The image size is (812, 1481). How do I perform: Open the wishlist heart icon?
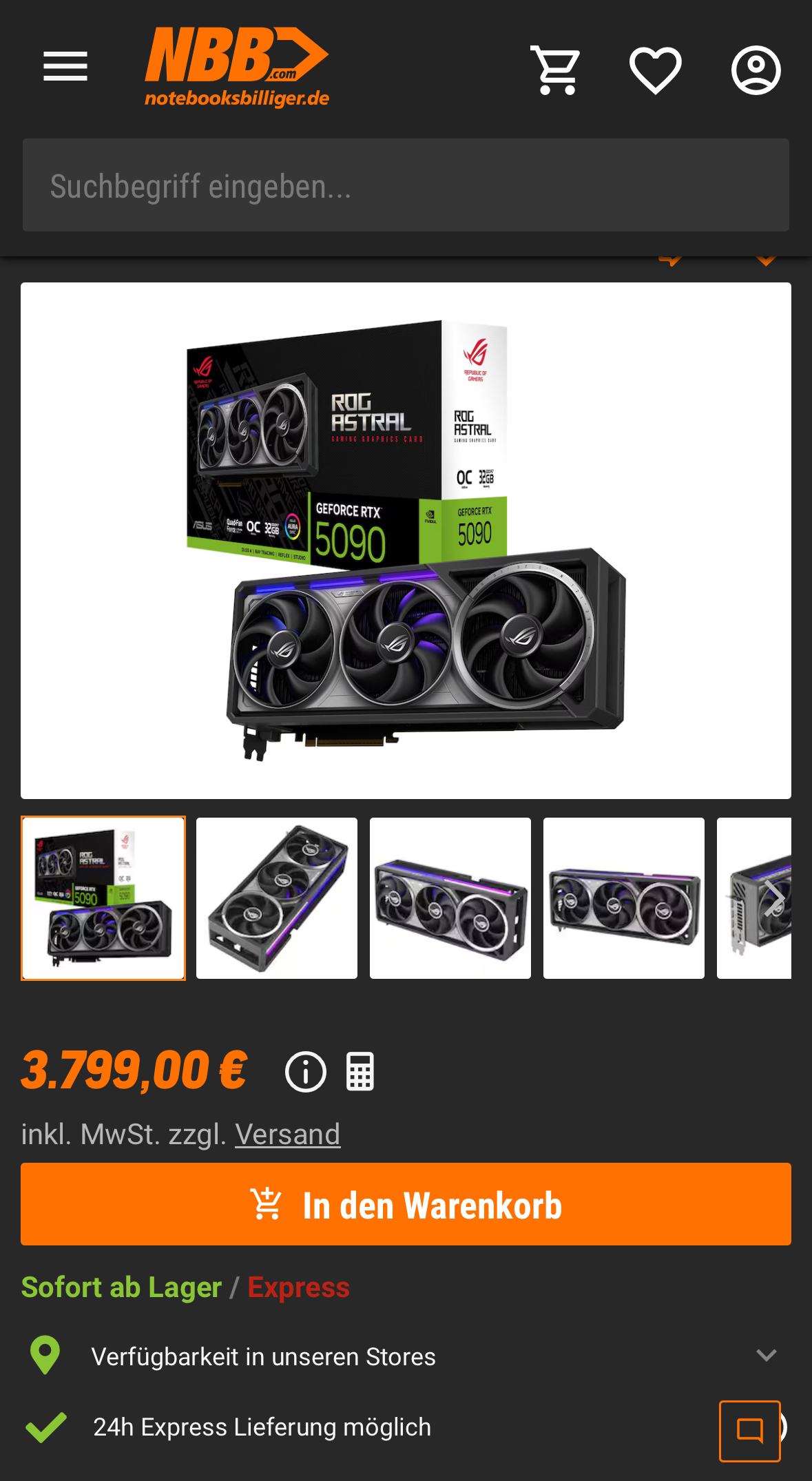[x=655, y=70]
